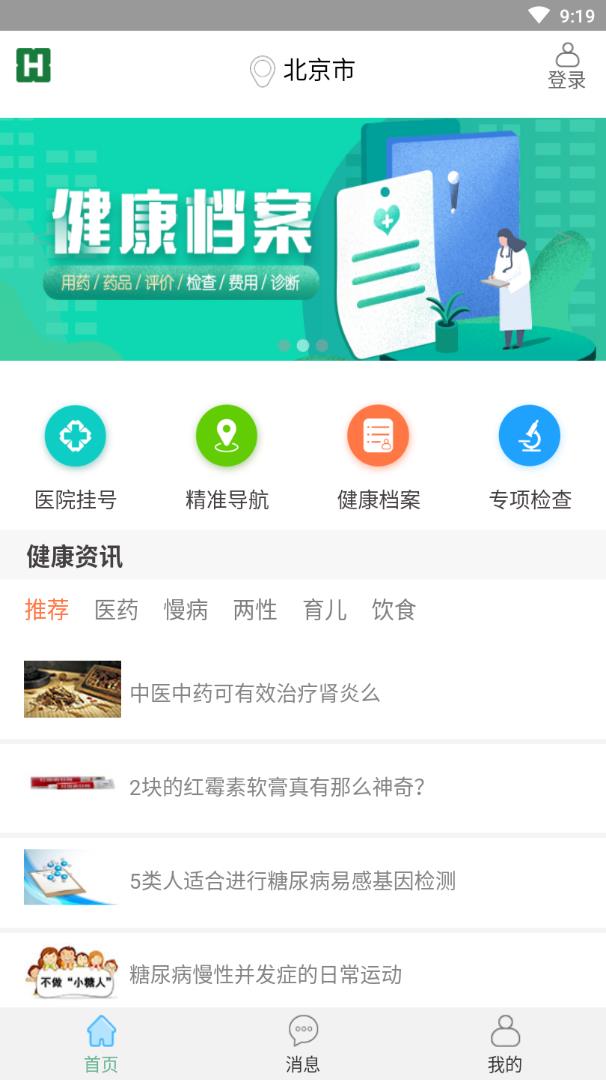The image size is (606, 1080).
Task: Open article on 糖尿病易感基因检测
Action: pos(292,881)
